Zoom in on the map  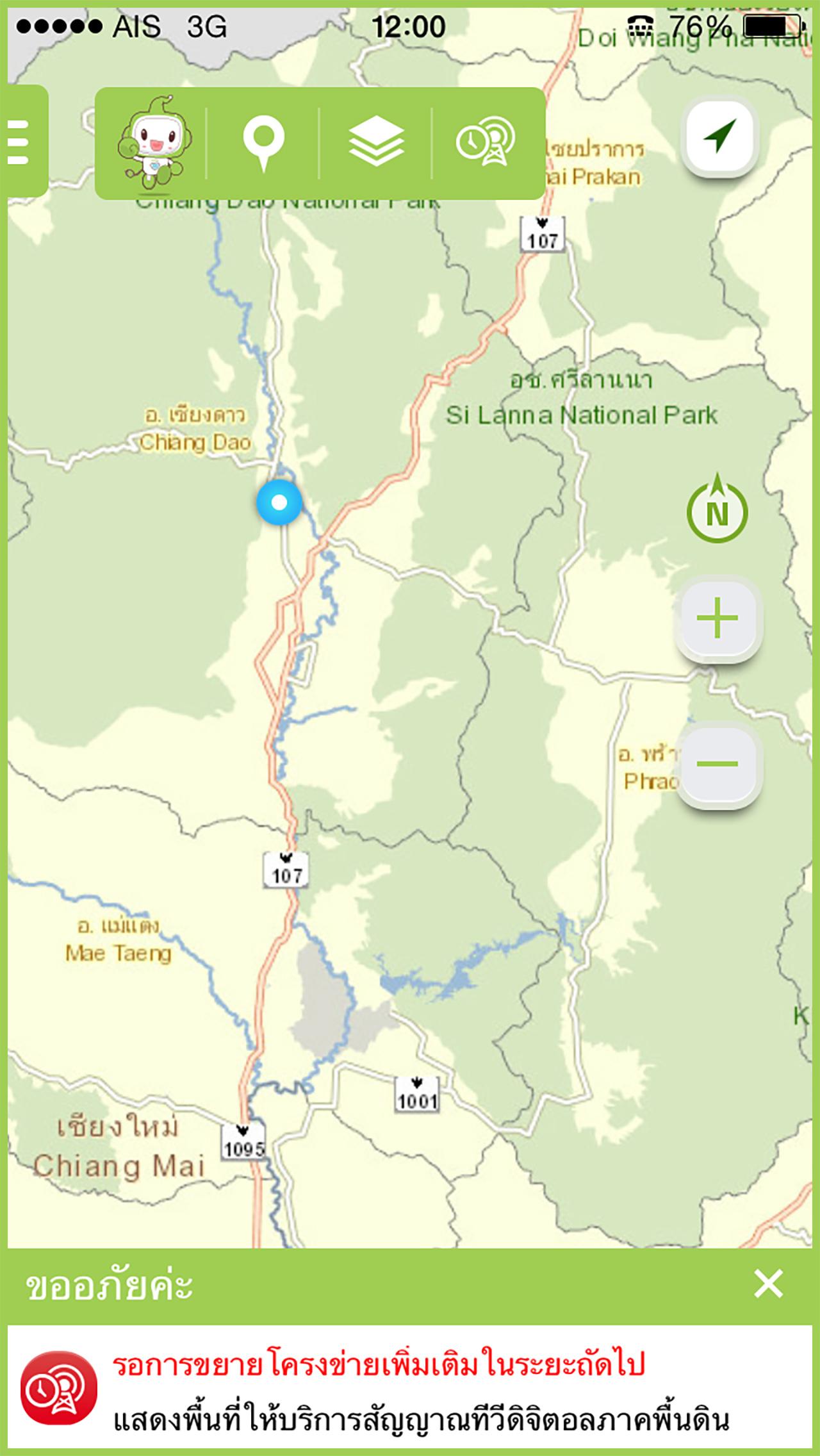coord(717,619)
